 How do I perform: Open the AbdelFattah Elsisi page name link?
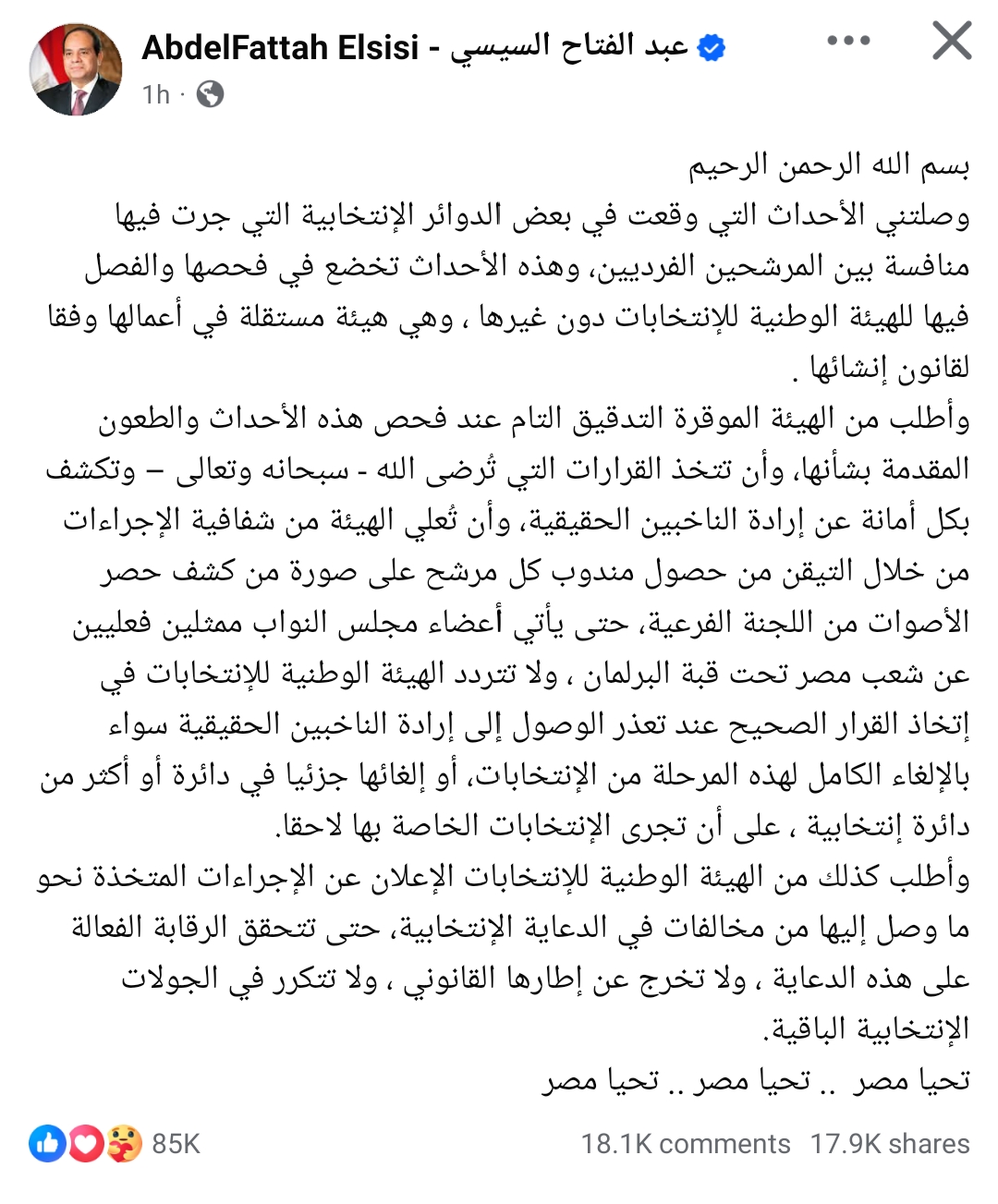(x=414, y=46)
